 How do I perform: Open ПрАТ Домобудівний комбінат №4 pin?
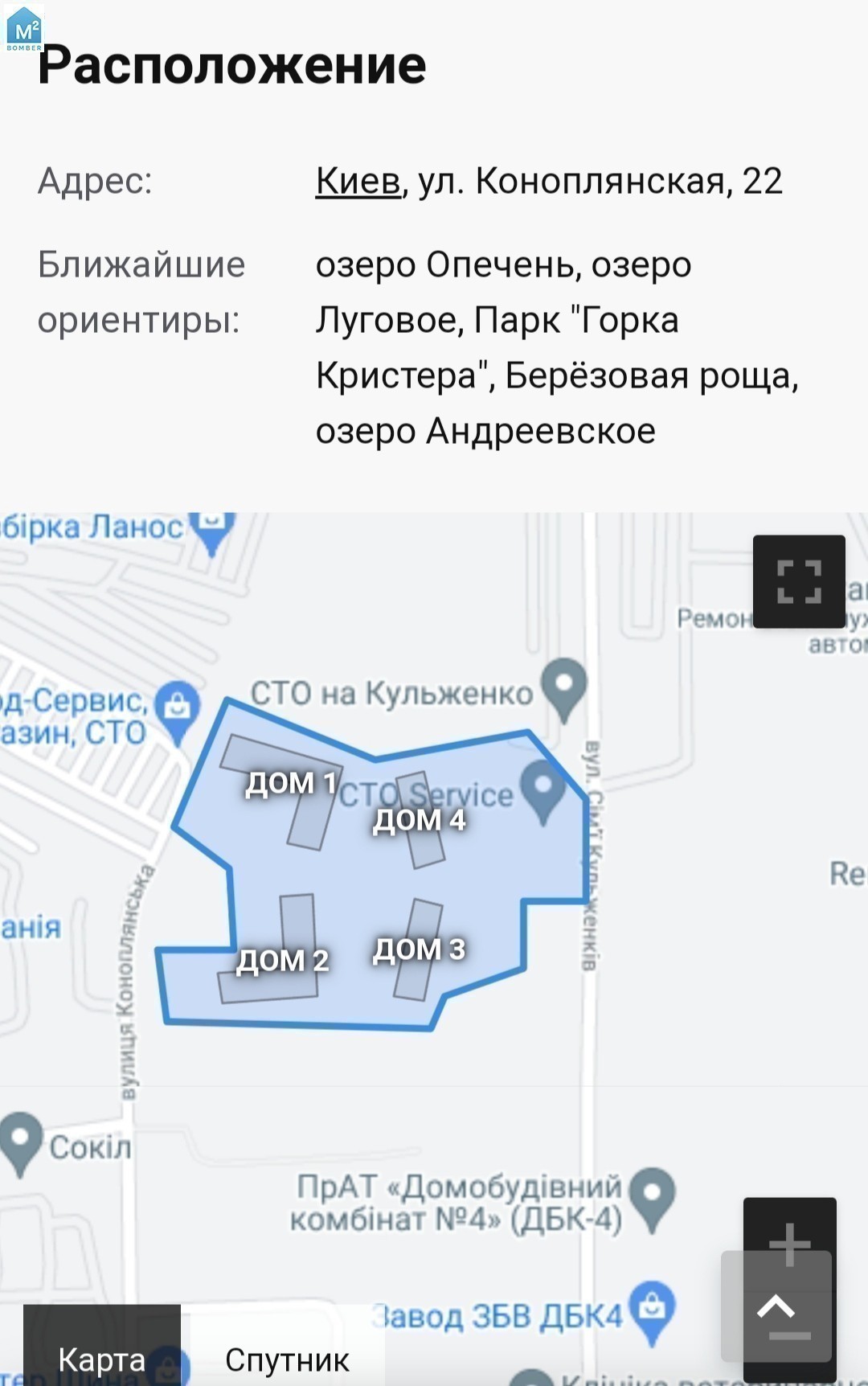pyautogui.click(x=652, y=1195)
